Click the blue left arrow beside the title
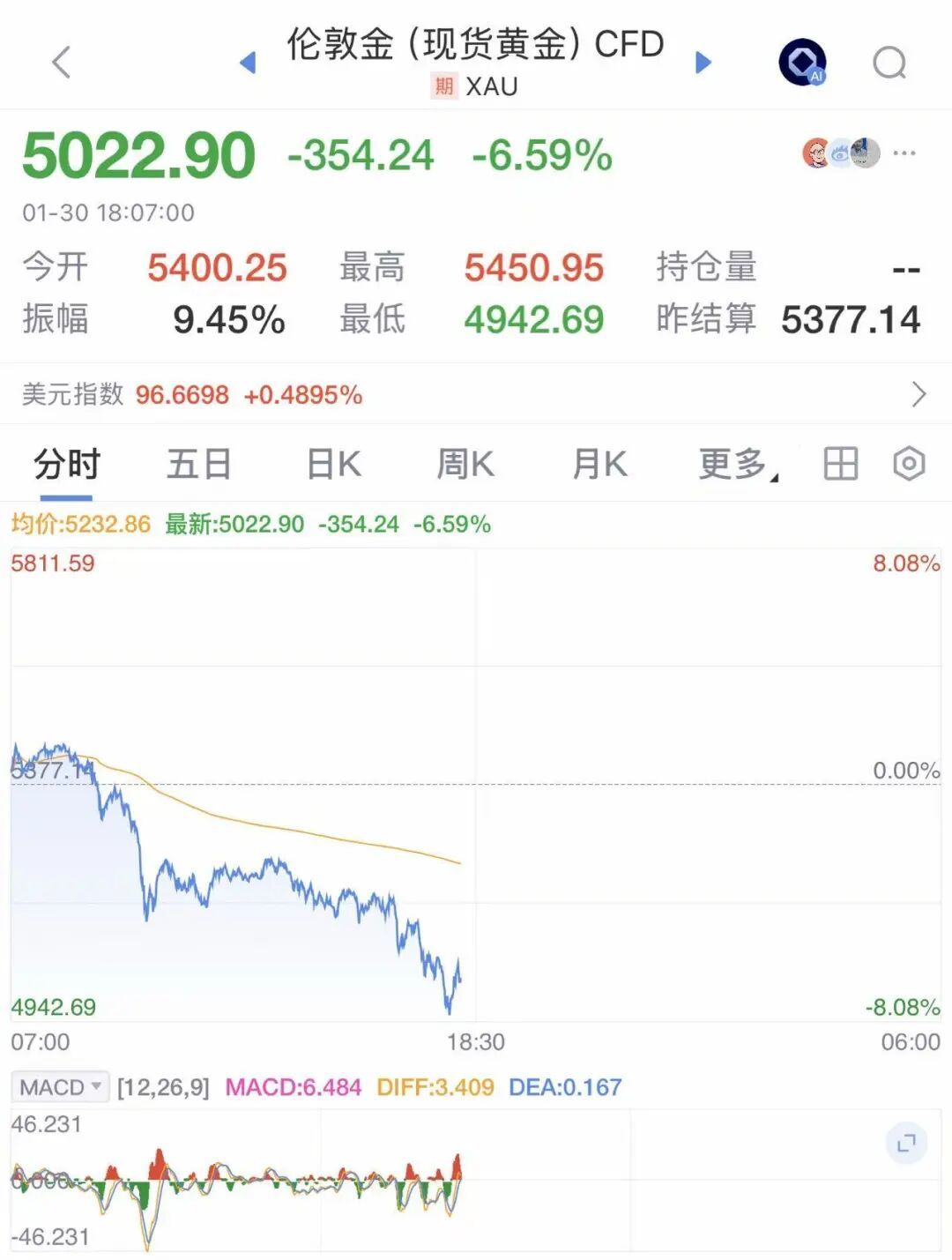 pyautogui.click(x=248, y=62)
